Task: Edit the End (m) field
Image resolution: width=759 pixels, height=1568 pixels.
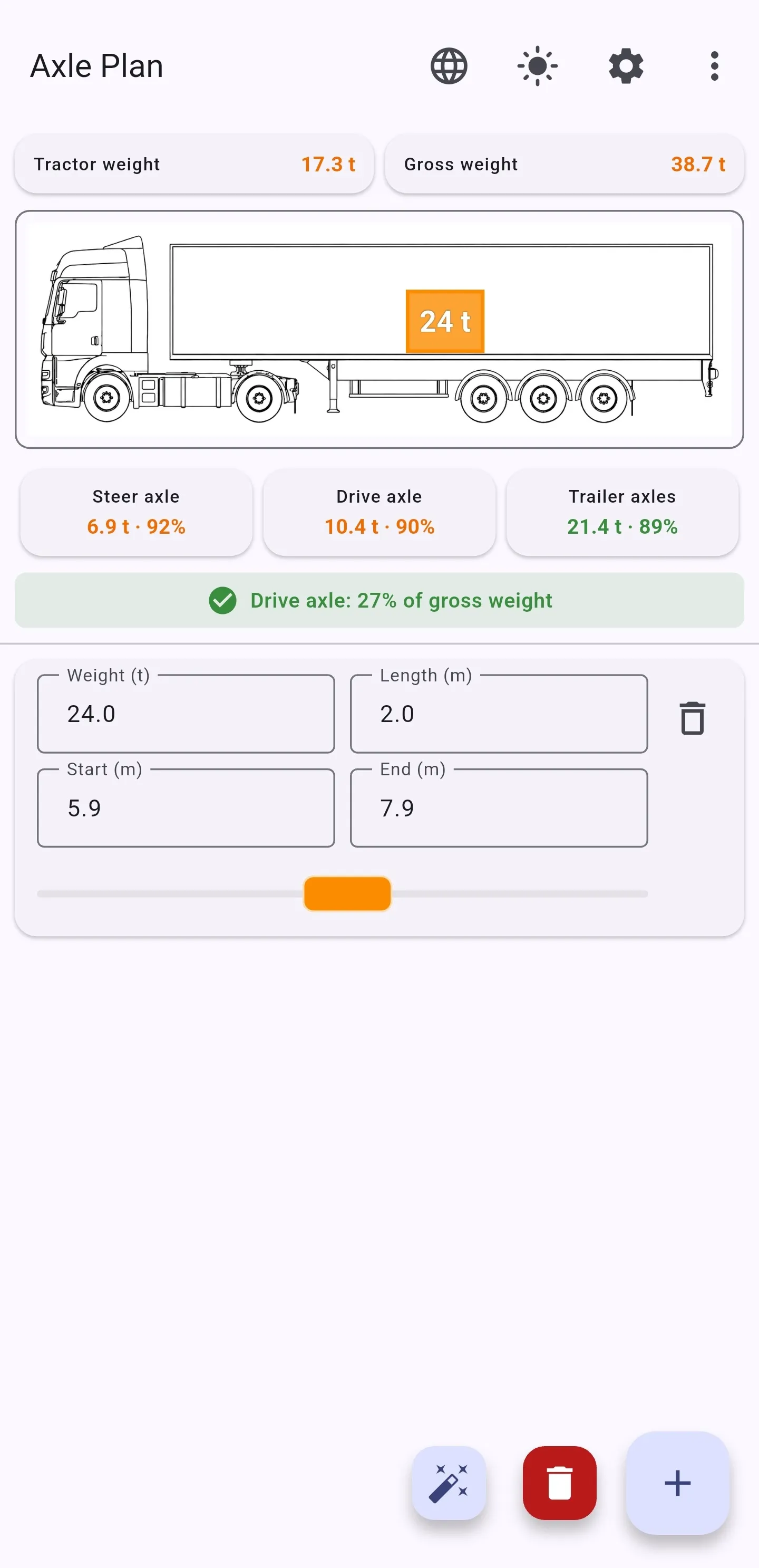Action: click(499, 808)
